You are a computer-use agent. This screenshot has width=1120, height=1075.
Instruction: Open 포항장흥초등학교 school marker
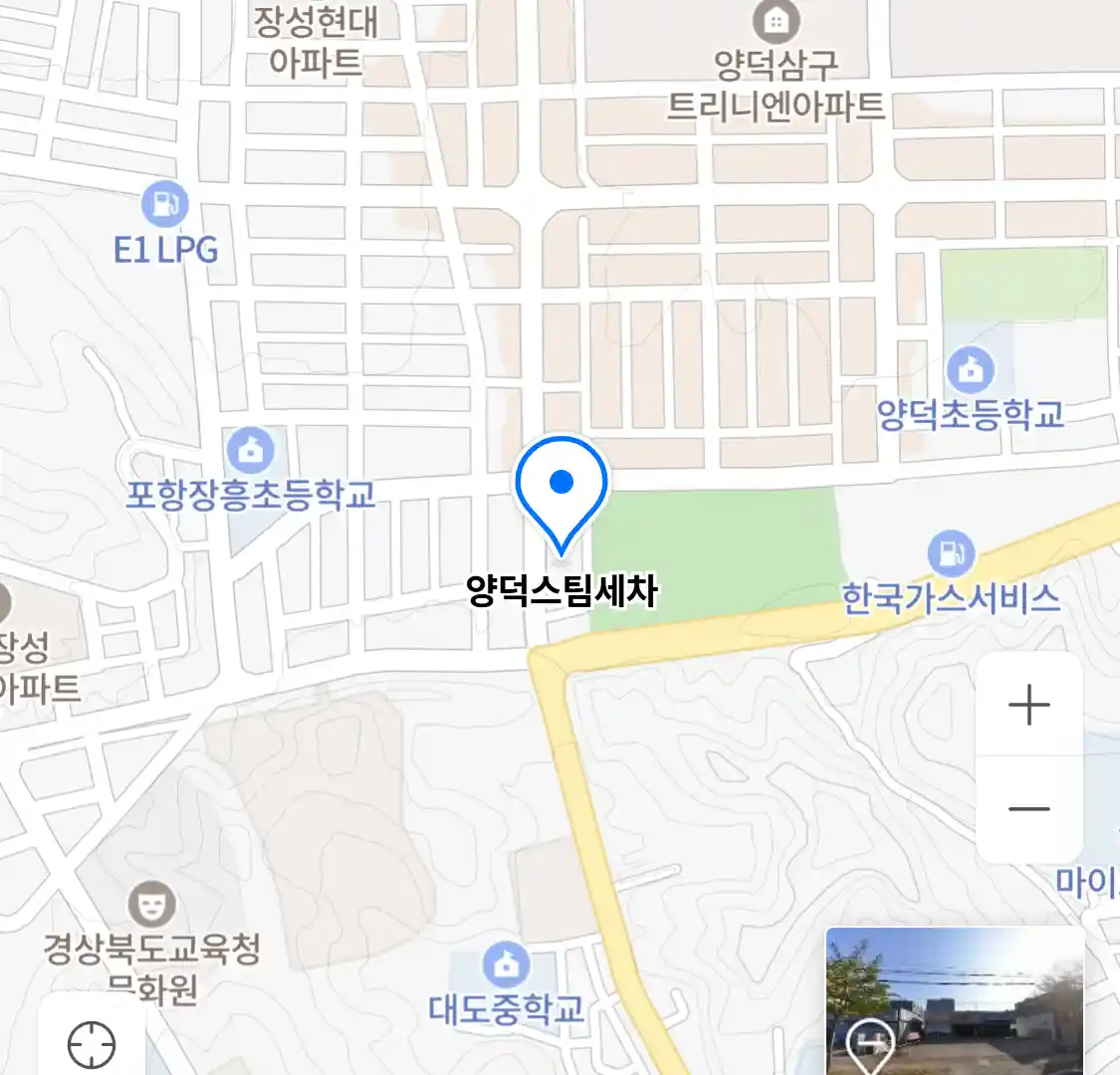click(x=250, y=451)
